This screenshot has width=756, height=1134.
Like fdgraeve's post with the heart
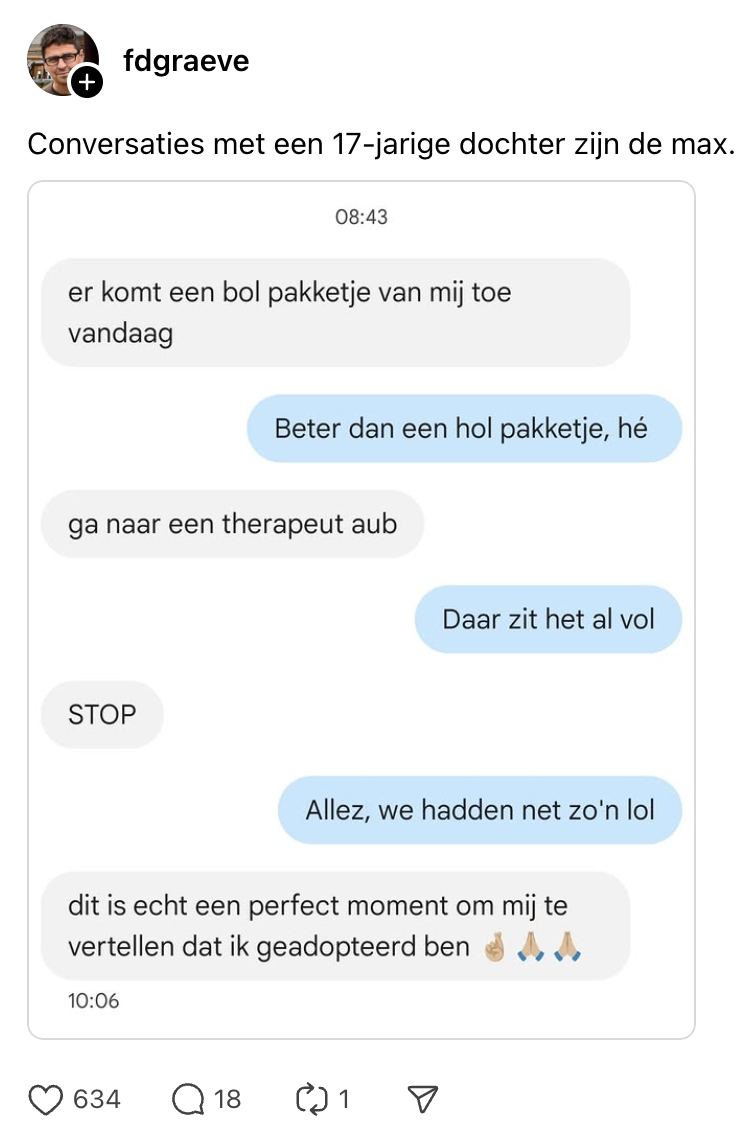tap(46, 1100)
